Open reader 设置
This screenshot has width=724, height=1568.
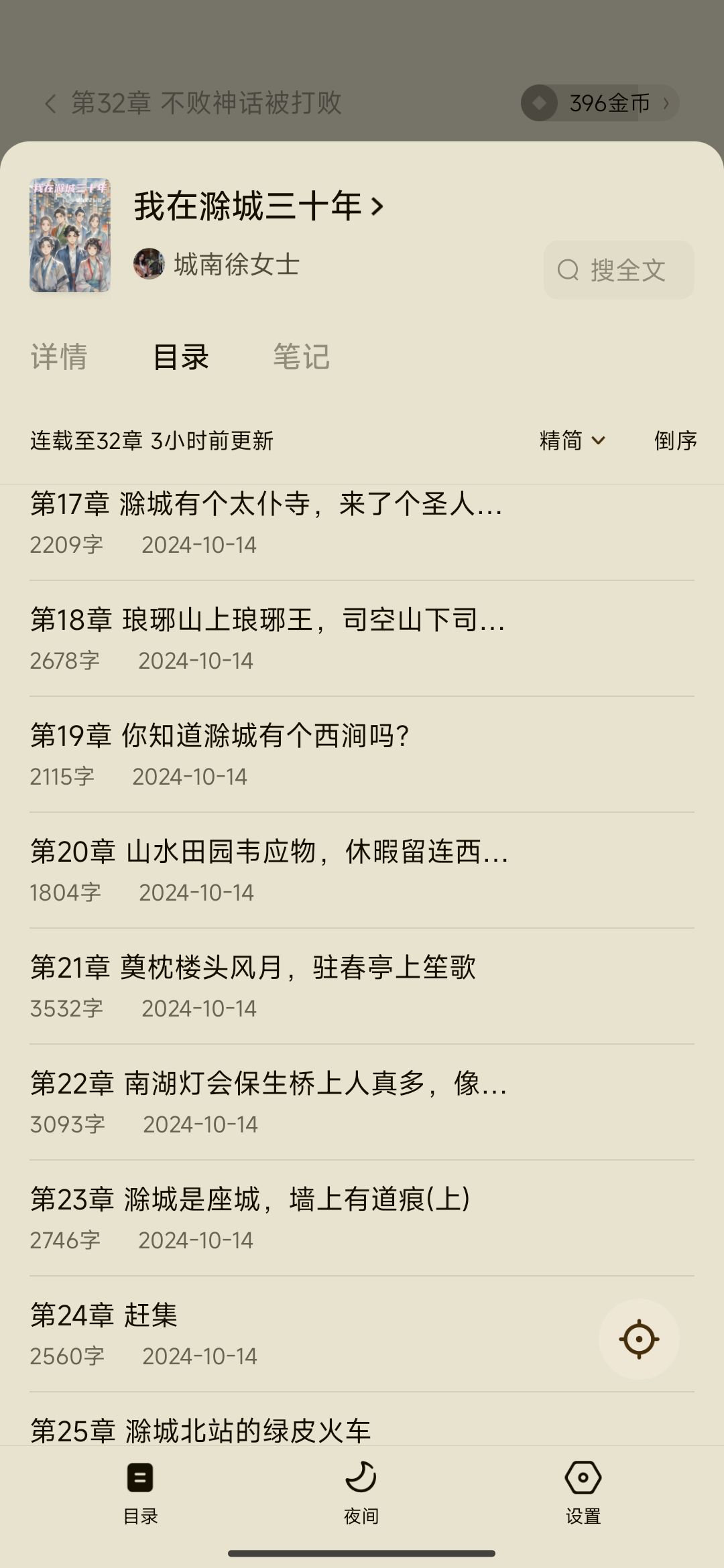583,1491
